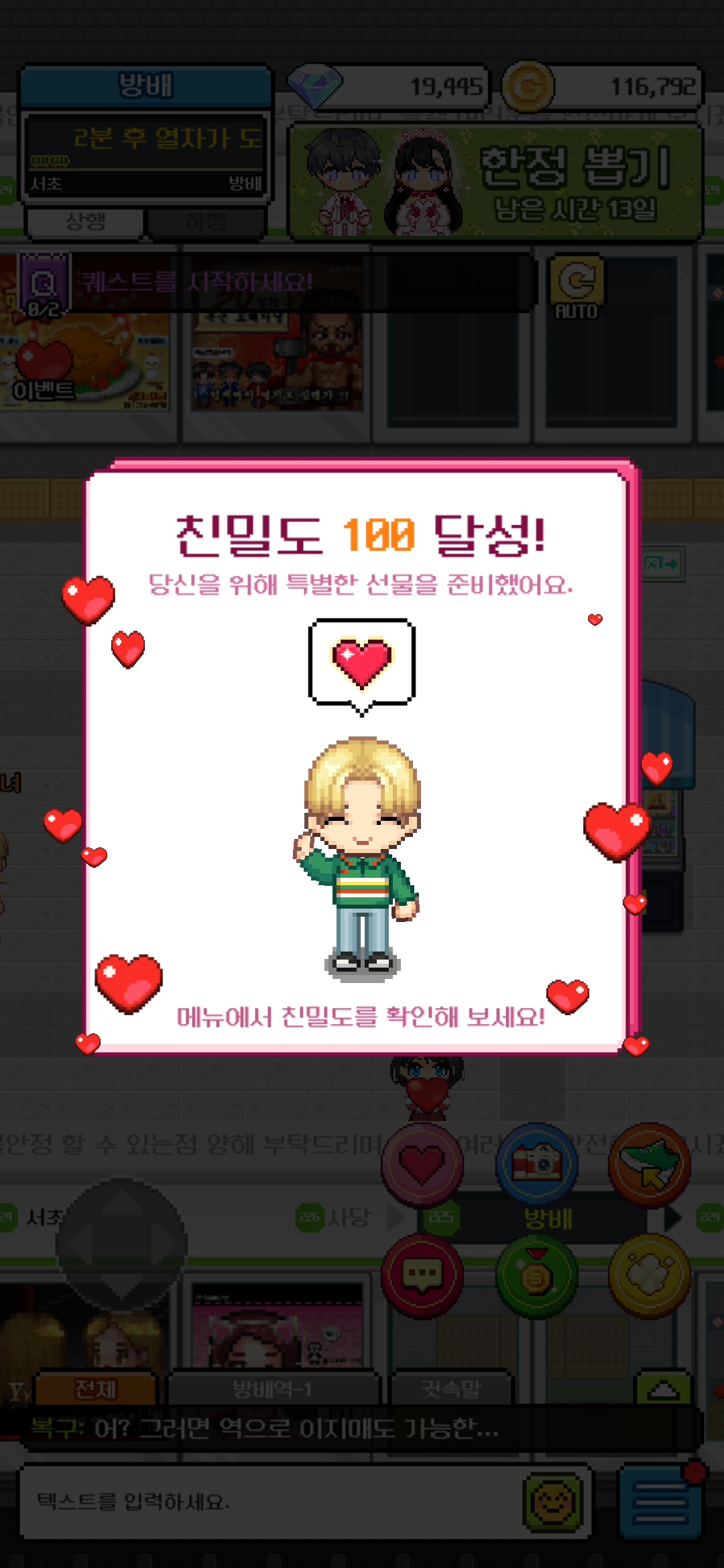Open the speech bubble chat button
Image resolution: width=724 pixels, height=1568 pixels.
(x=422, y=1275)
